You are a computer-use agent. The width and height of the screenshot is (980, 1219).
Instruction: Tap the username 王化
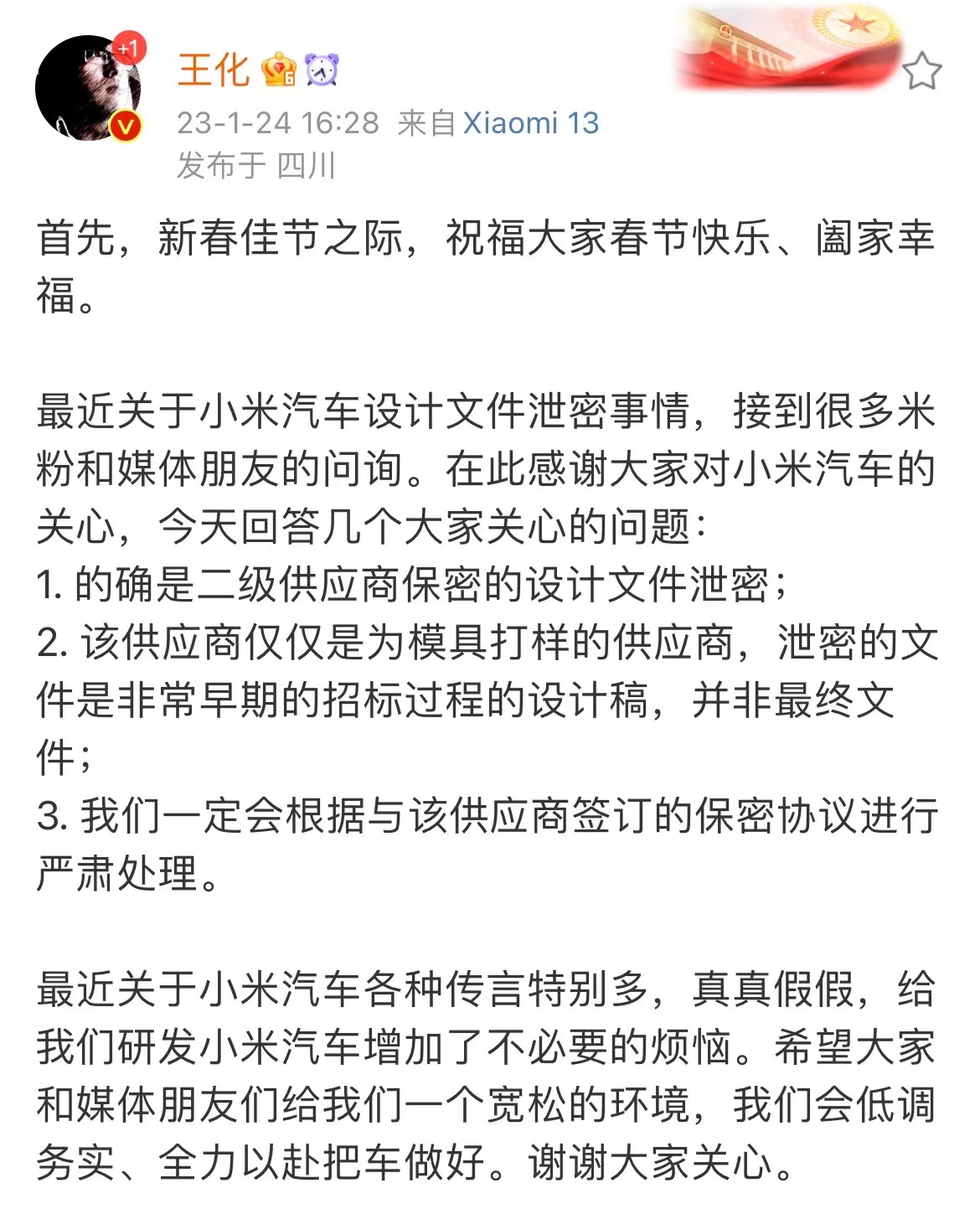click(213, 70)
